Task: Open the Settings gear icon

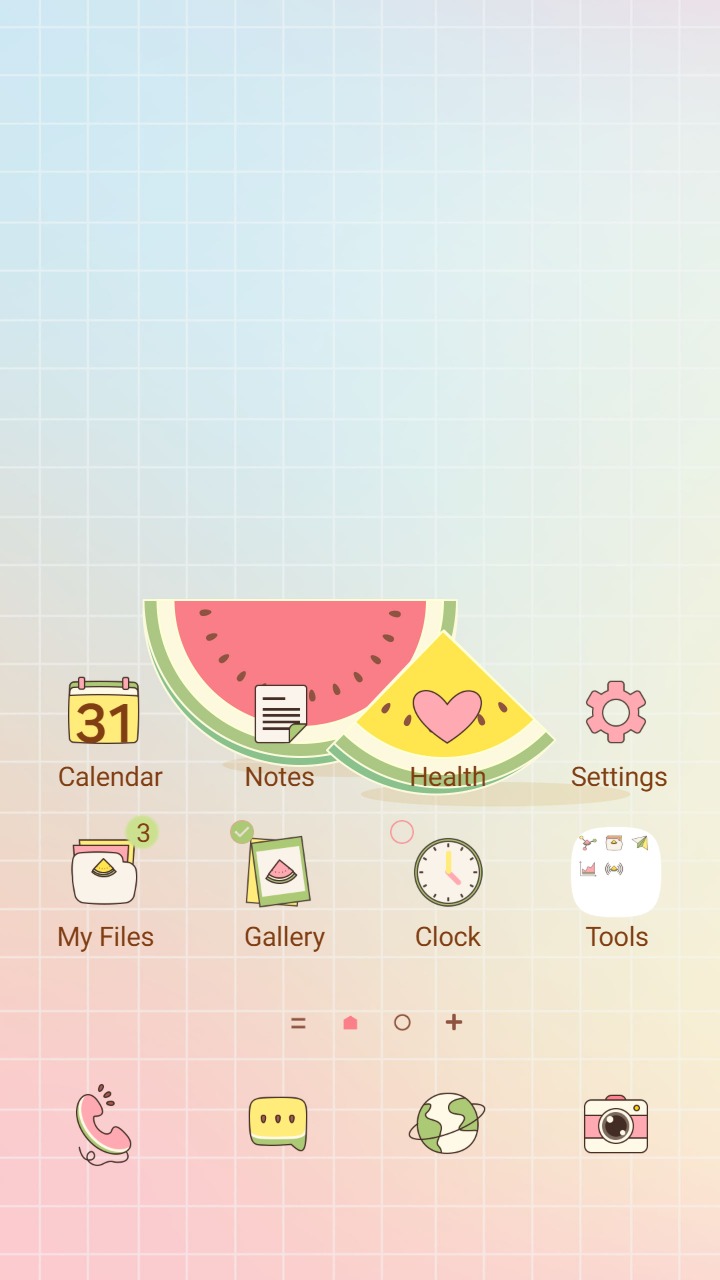Action: click(x=615, y=712)
